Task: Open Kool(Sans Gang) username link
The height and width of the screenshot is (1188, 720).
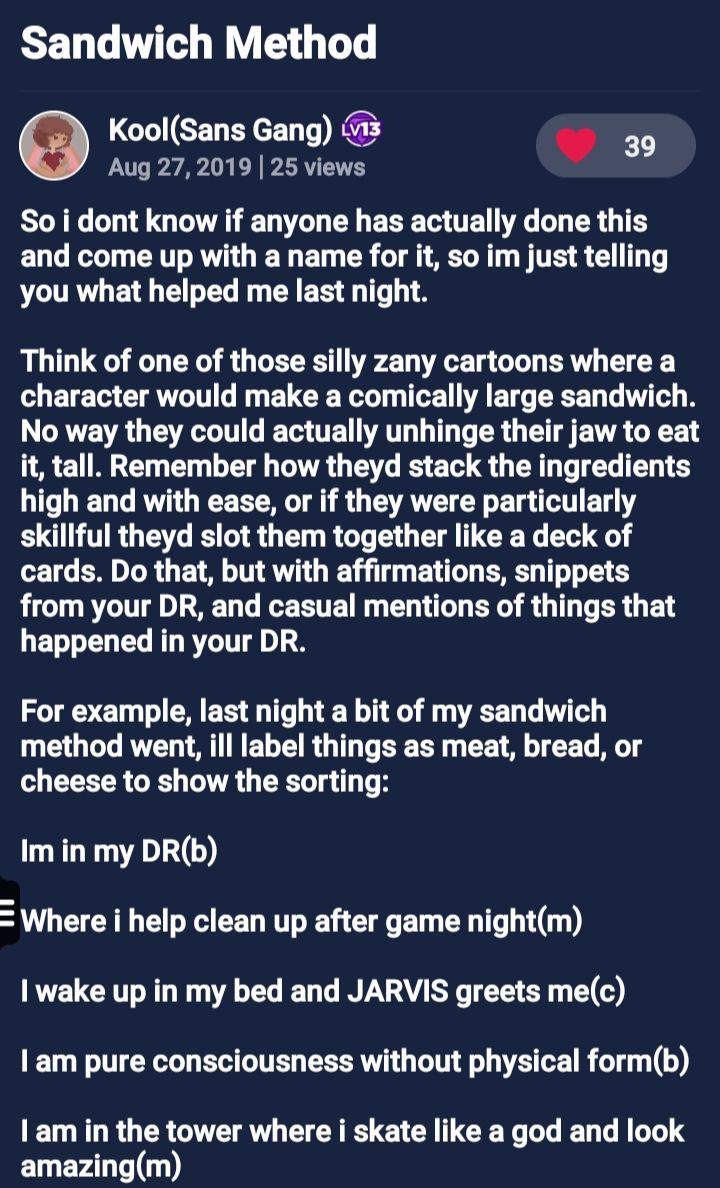Action: (220, 130)
